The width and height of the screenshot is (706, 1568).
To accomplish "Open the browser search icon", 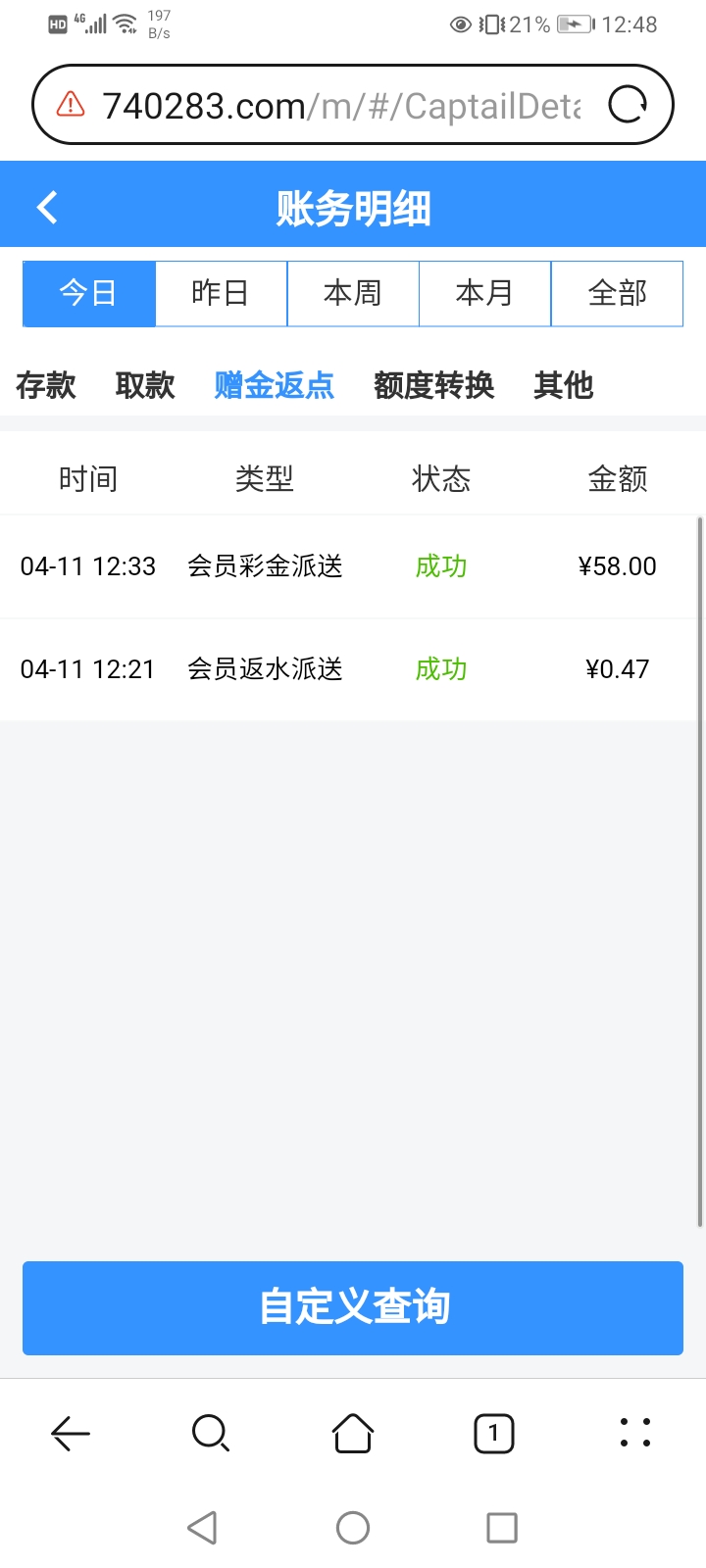I will (211, 1434).
